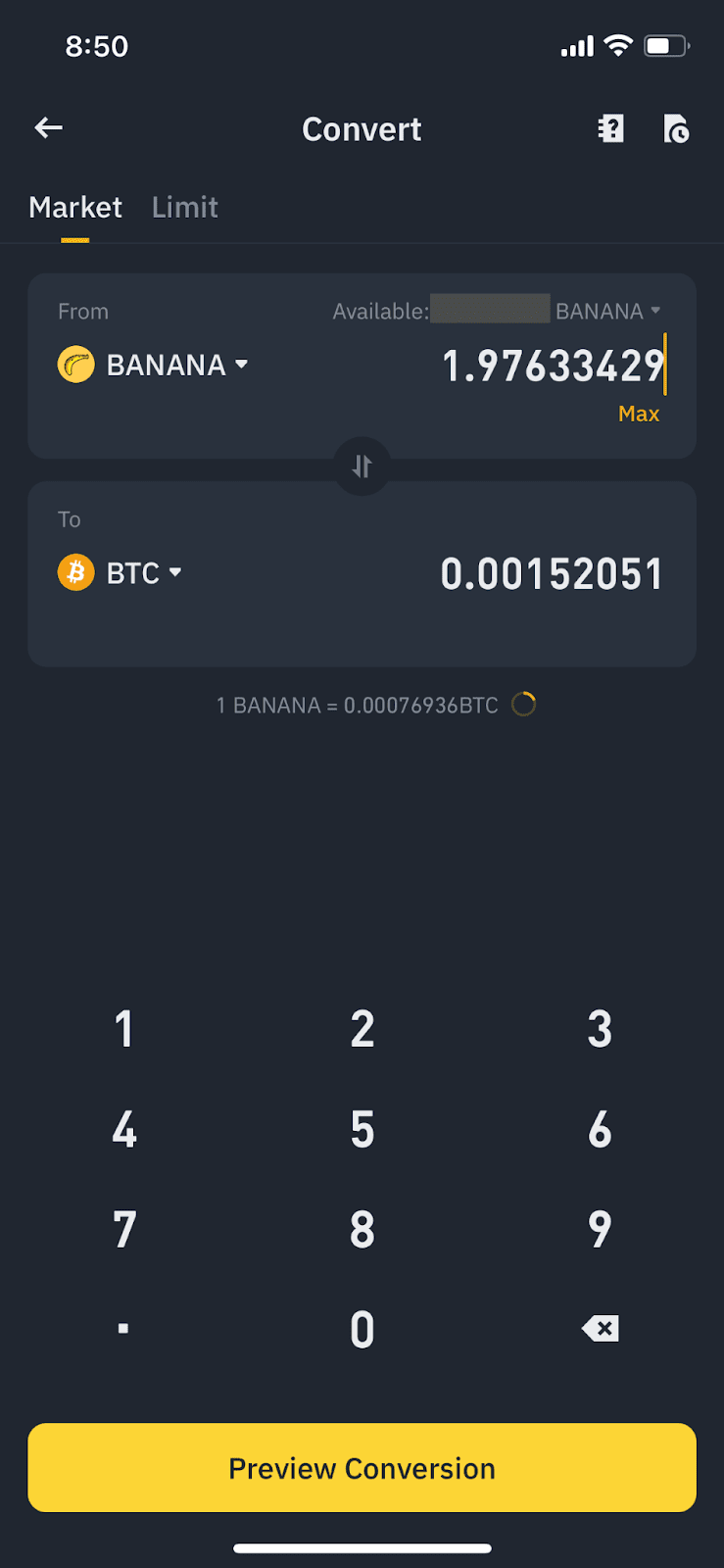This screenshot has height=1568, width=724.
Task: Type digit 9 on the number pad
Action: coord(600,1229)
